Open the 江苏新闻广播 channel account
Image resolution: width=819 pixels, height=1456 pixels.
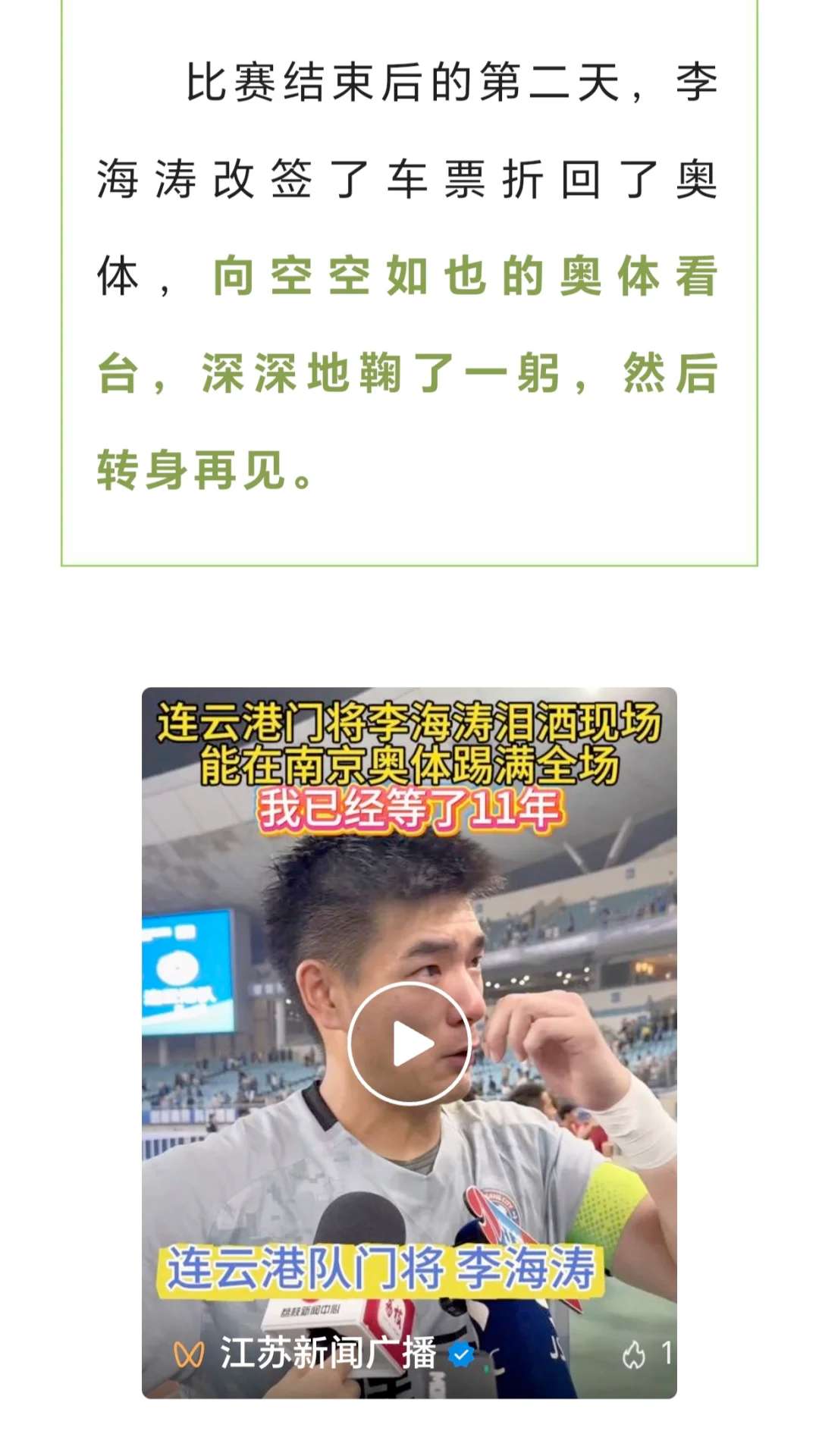tap(328, 1353)
